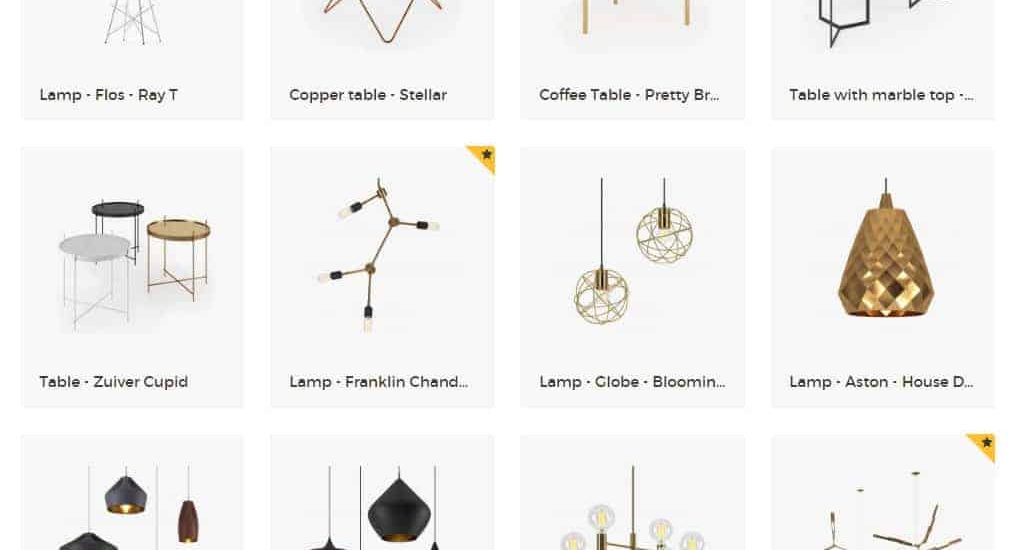This screenshot has width=1012, height=550.
Task: Open the starred brass branch chandelier card
Action: (882, 500)
